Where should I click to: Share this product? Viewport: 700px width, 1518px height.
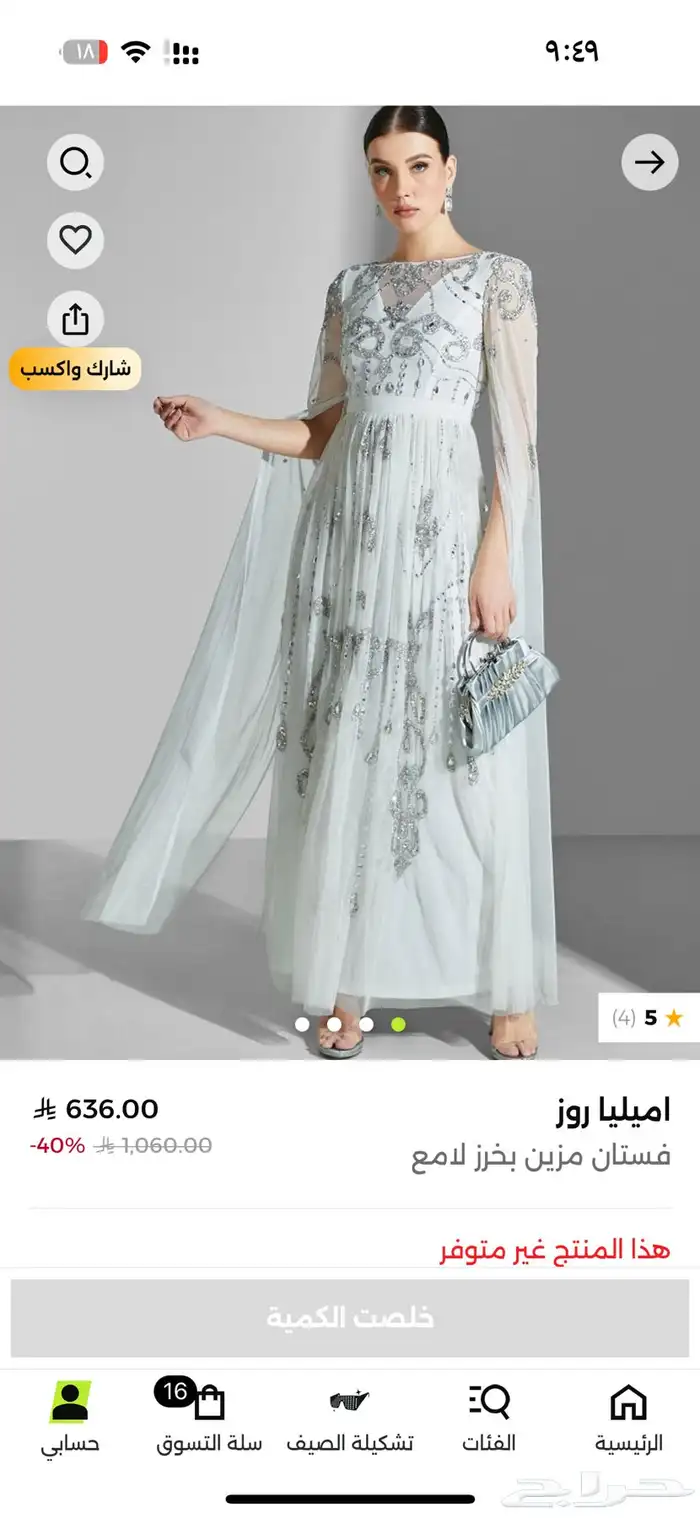75,319
